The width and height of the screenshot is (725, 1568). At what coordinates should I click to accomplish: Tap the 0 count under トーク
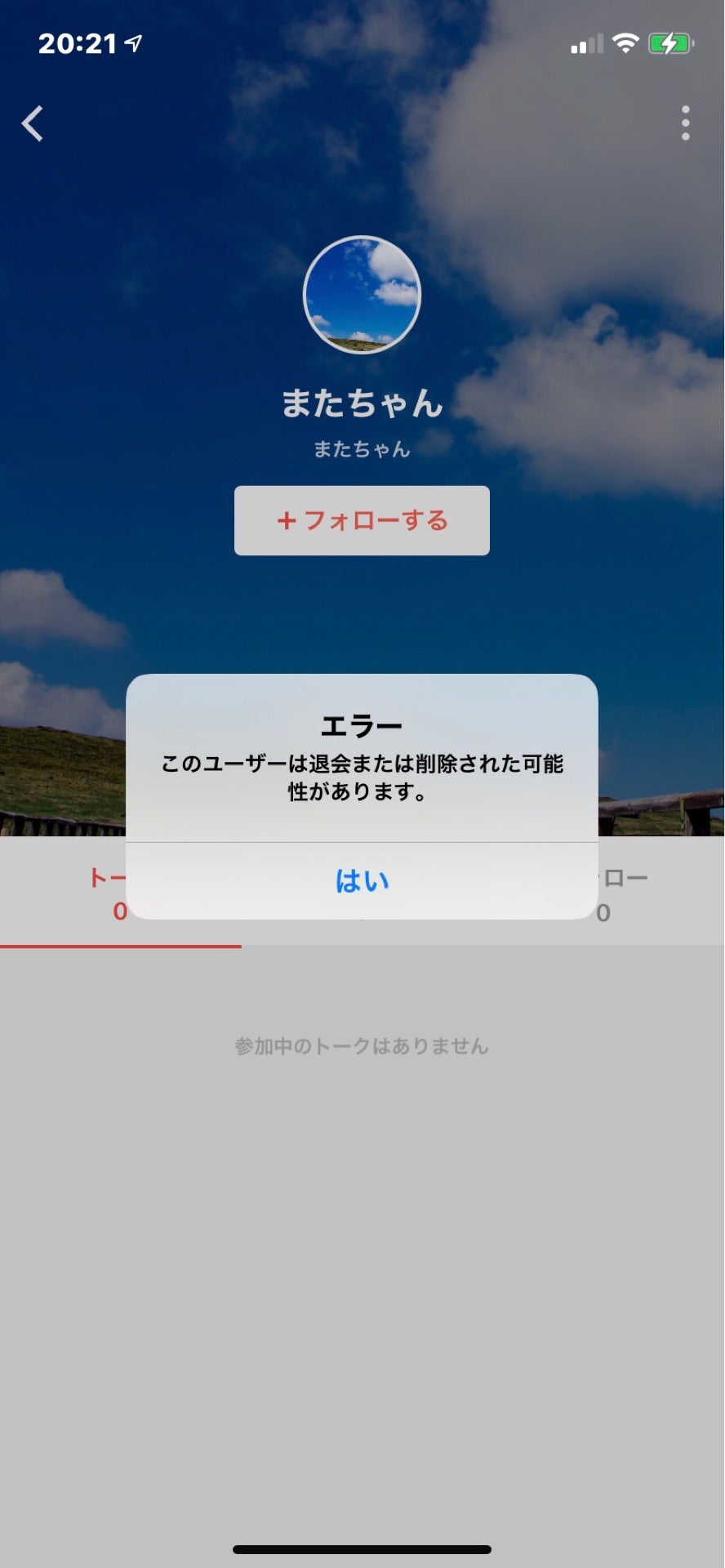point(121,912)
